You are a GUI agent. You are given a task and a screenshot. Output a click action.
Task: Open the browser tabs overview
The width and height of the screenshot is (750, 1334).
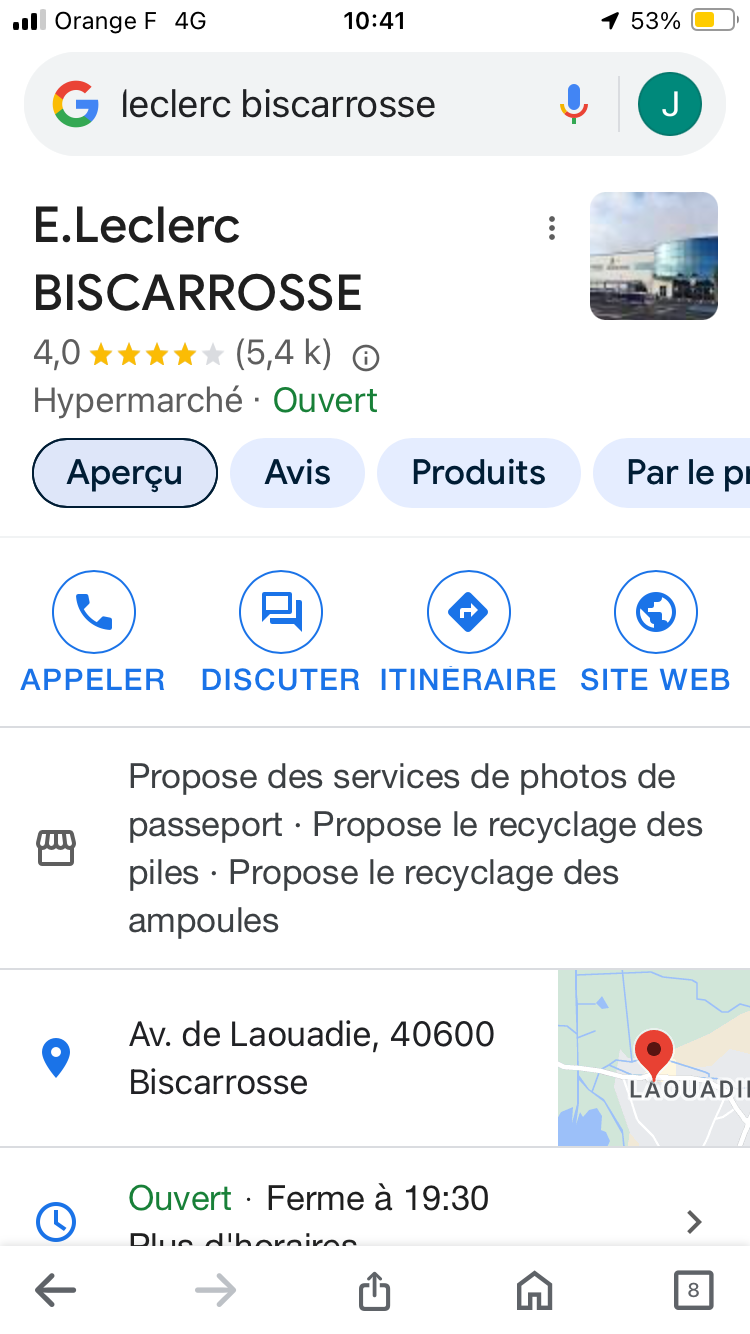[693, 1291]
